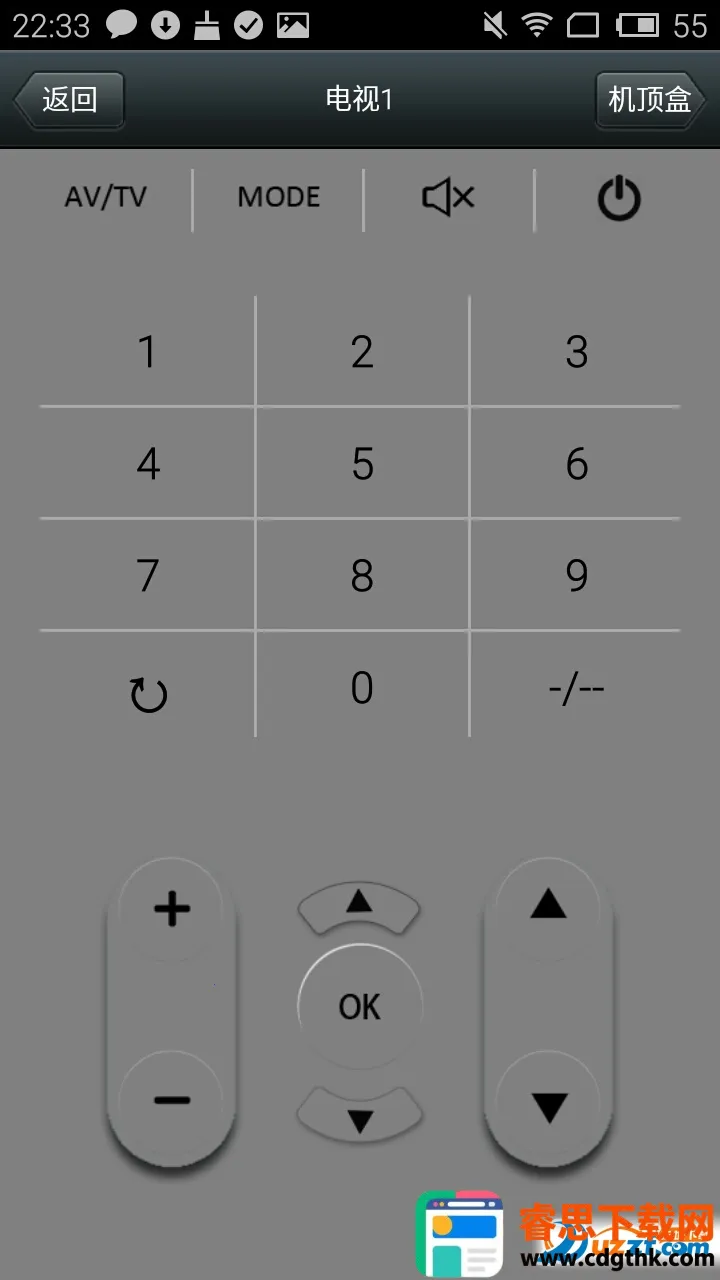This screenshot has width=720, height=1280.
Task: Mute the TV sound
Action: click(448, 197)
